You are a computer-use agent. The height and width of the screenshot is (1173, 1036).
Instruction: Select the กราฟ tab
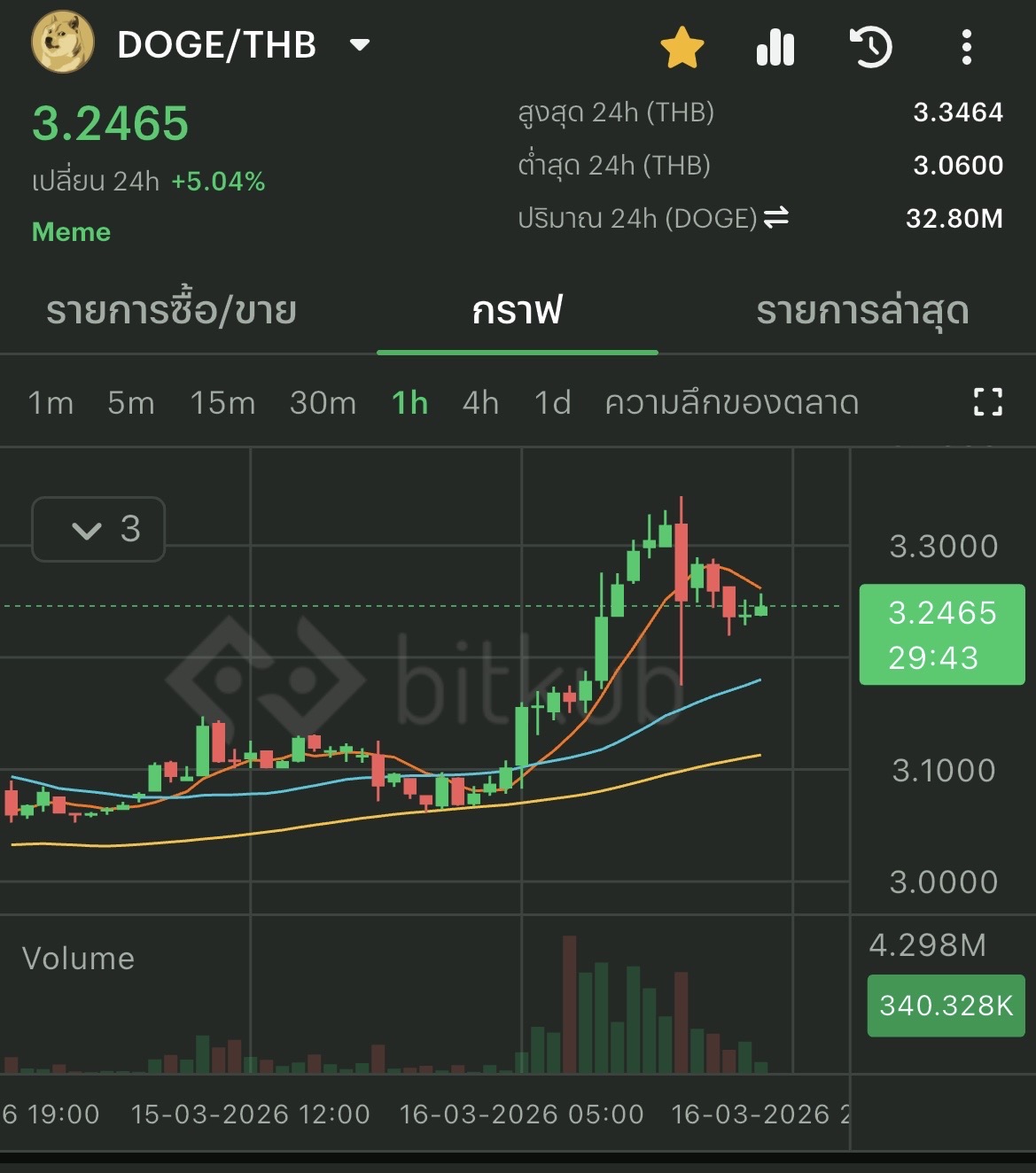click(x=518, y=311)
